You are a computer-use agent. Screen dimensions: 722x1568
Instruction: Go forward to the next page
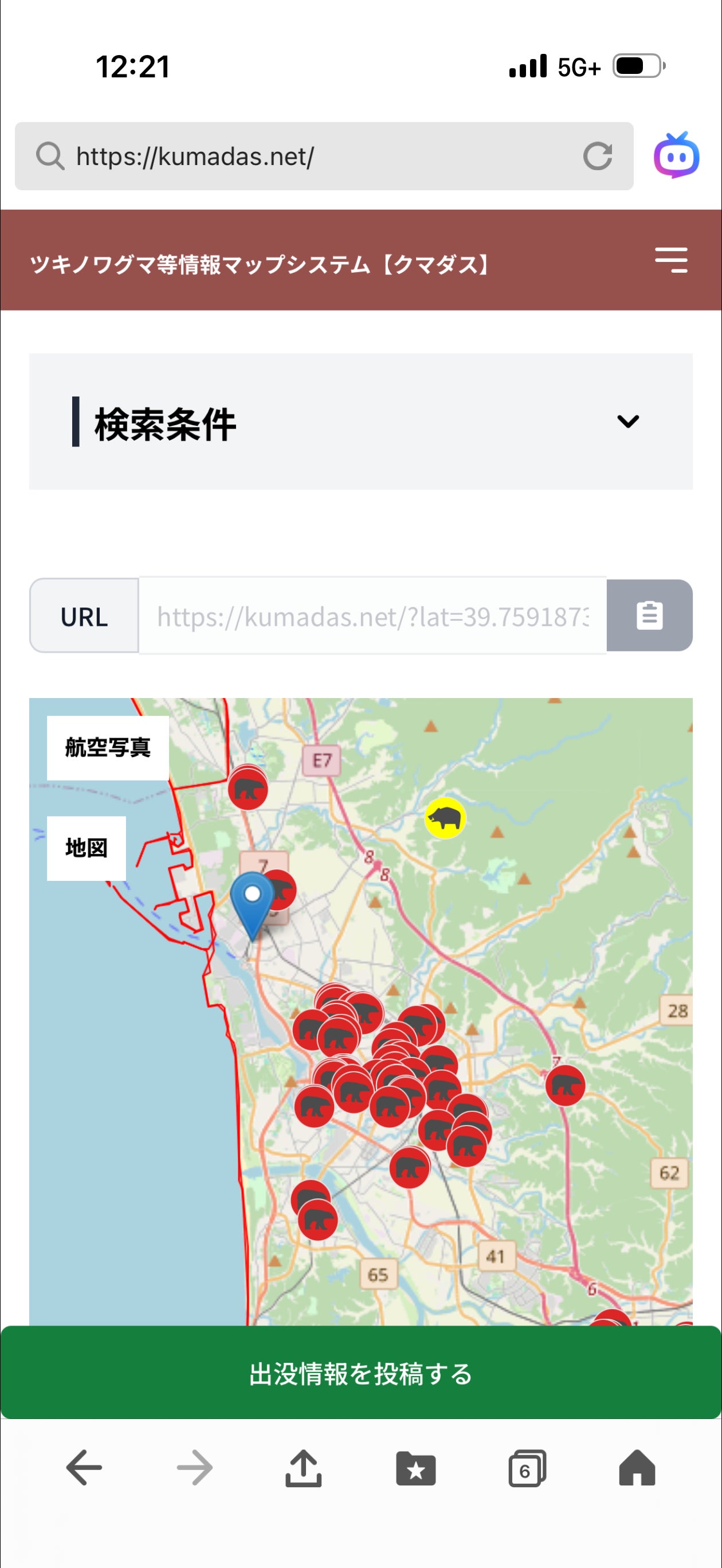click(195, 1468)
